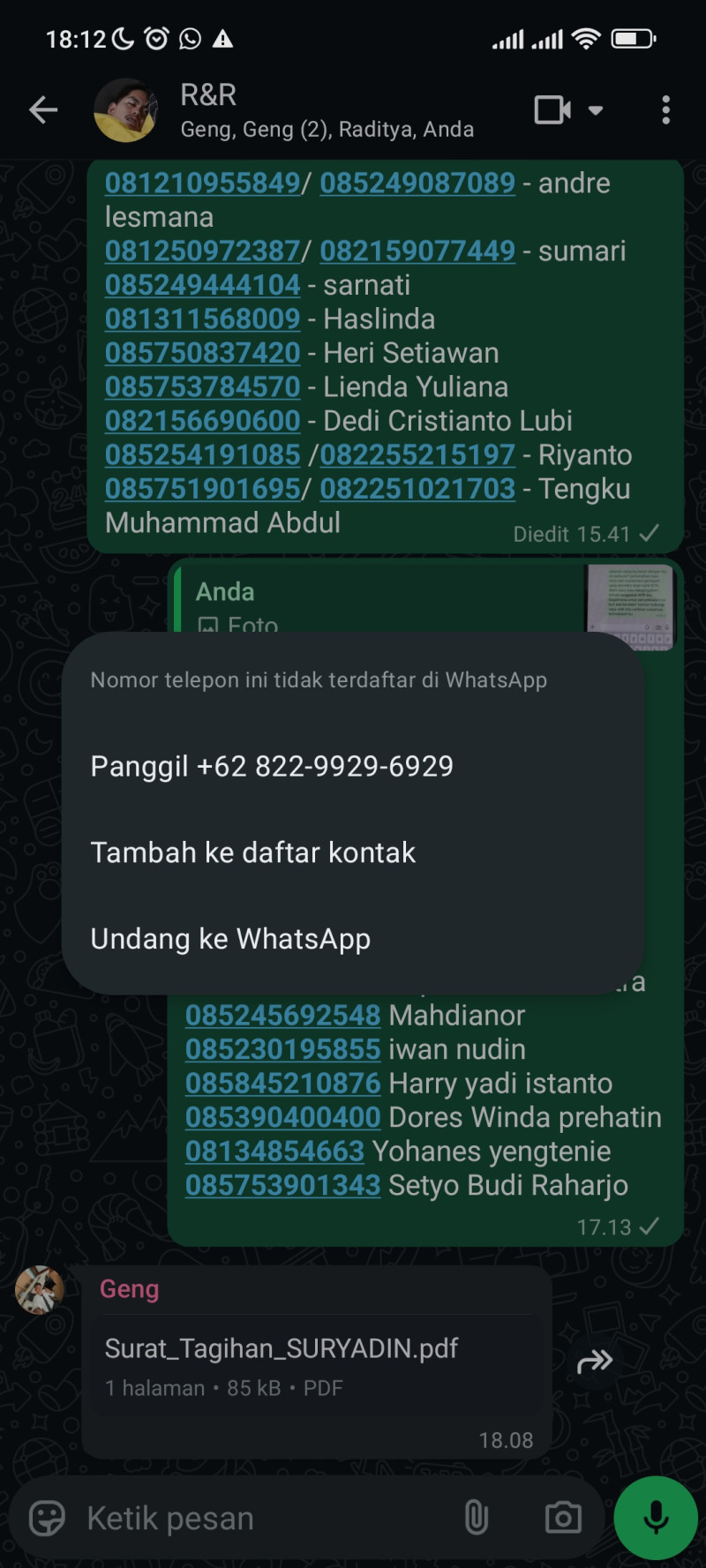Navigate back using the back arrow

pos(42,109)
